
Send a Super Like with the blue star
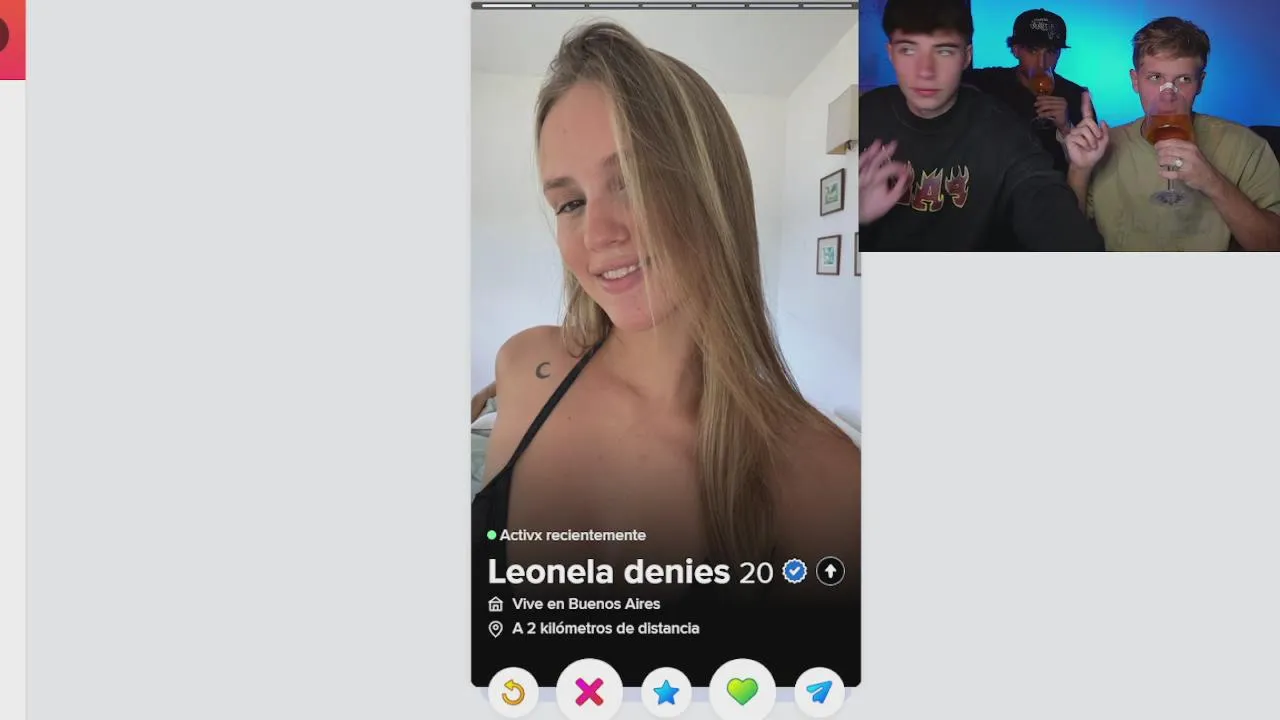666,692
